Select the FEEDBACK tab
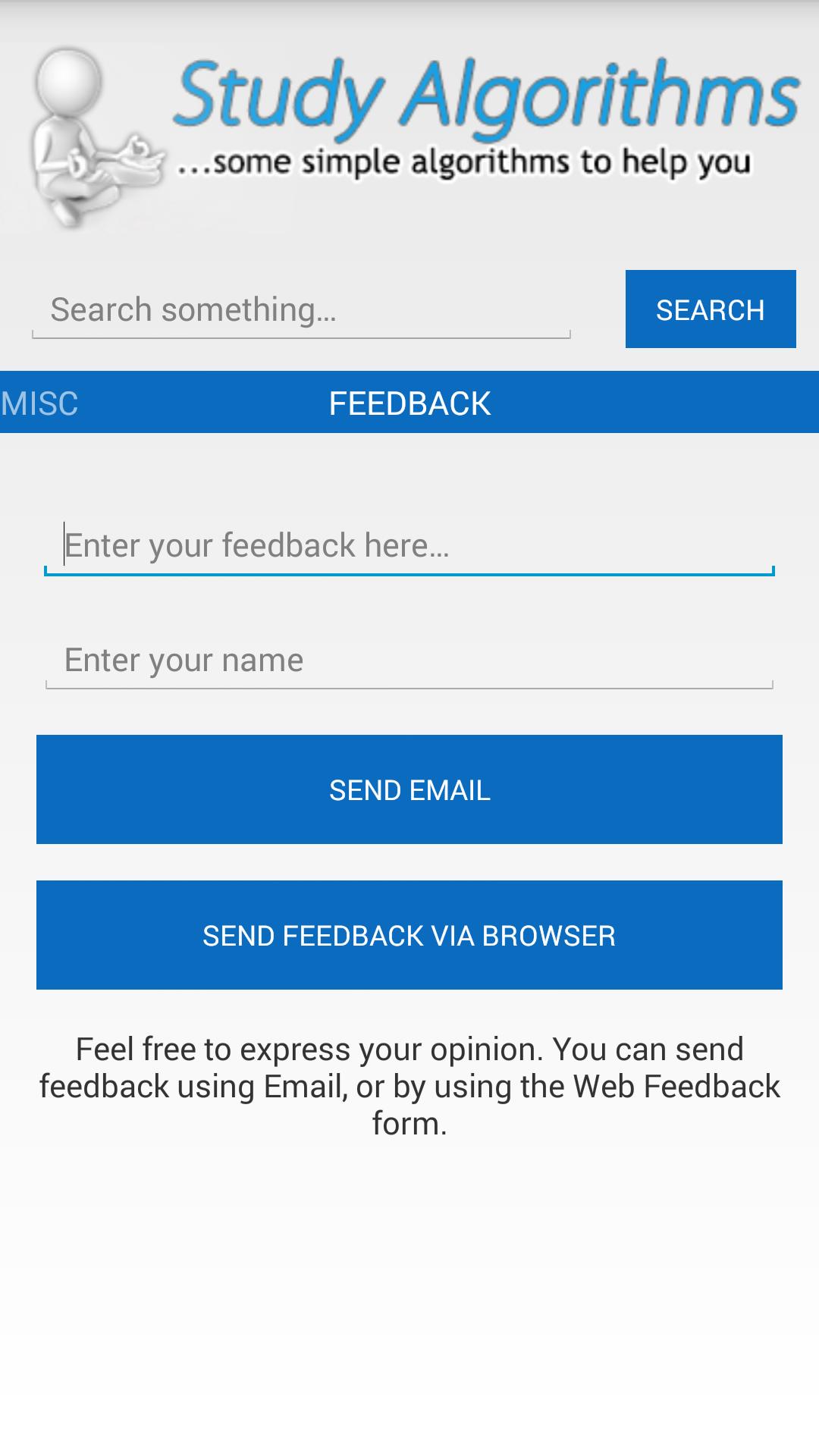 coord(409,403)
